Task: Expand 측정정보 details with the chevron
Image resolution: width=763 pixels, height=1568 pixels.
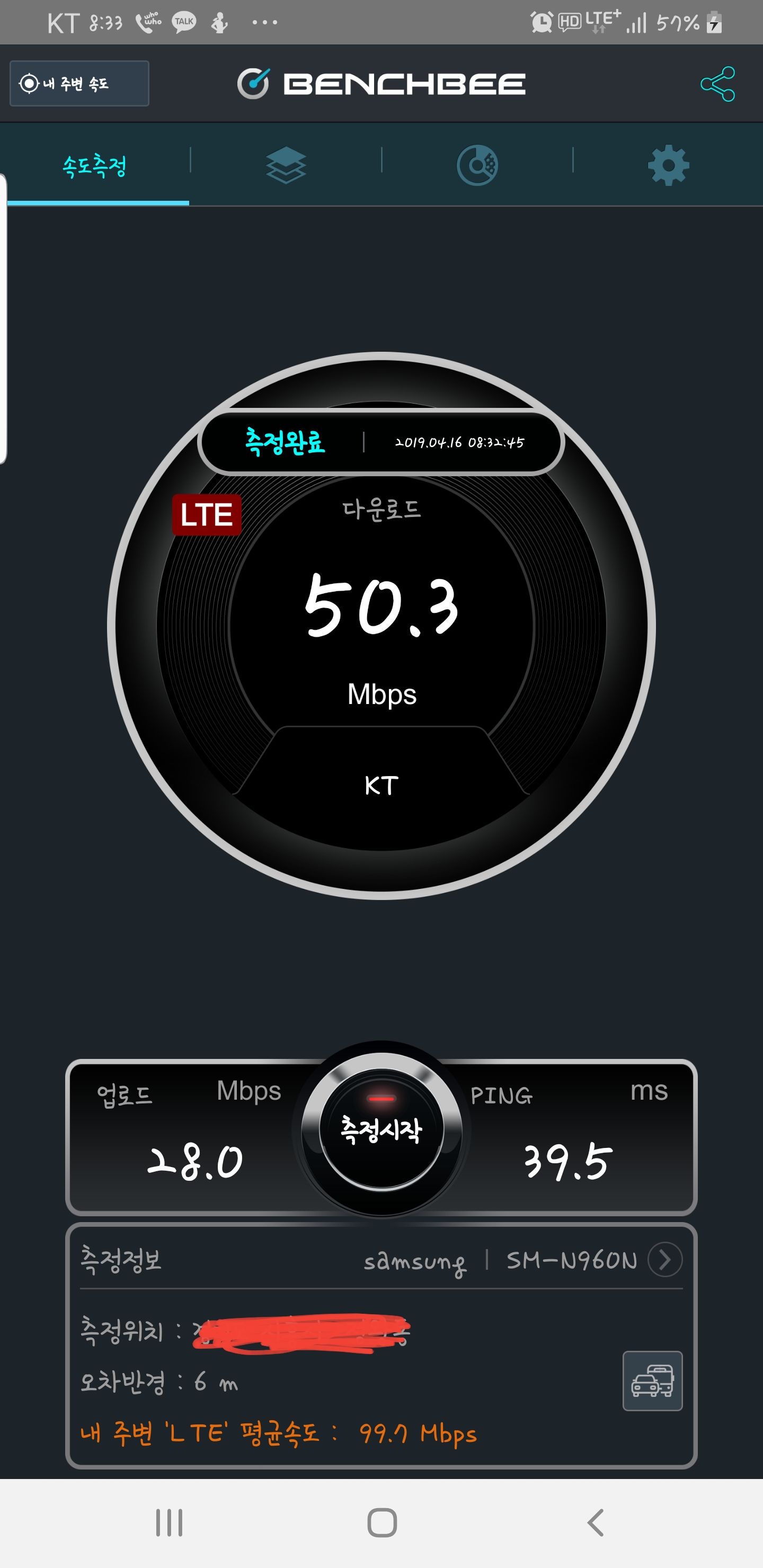Action: (x=664, y=1259)
